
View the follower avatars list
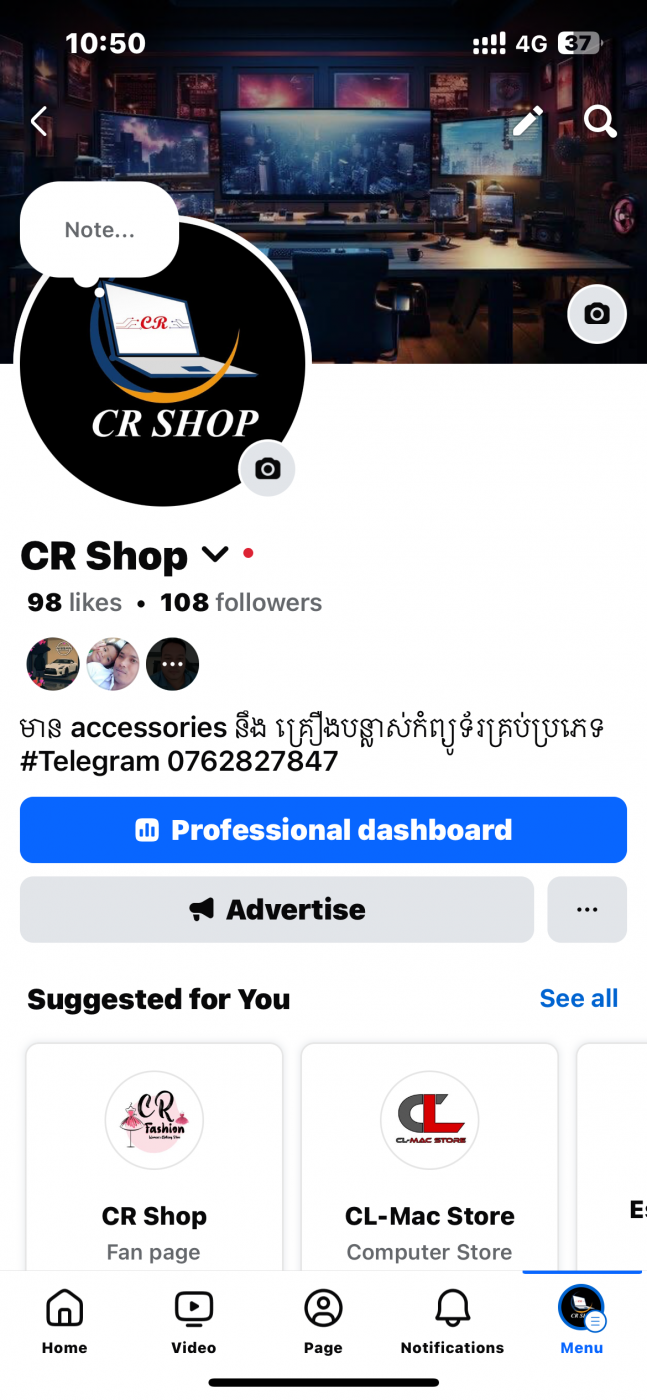pos(113,664)
